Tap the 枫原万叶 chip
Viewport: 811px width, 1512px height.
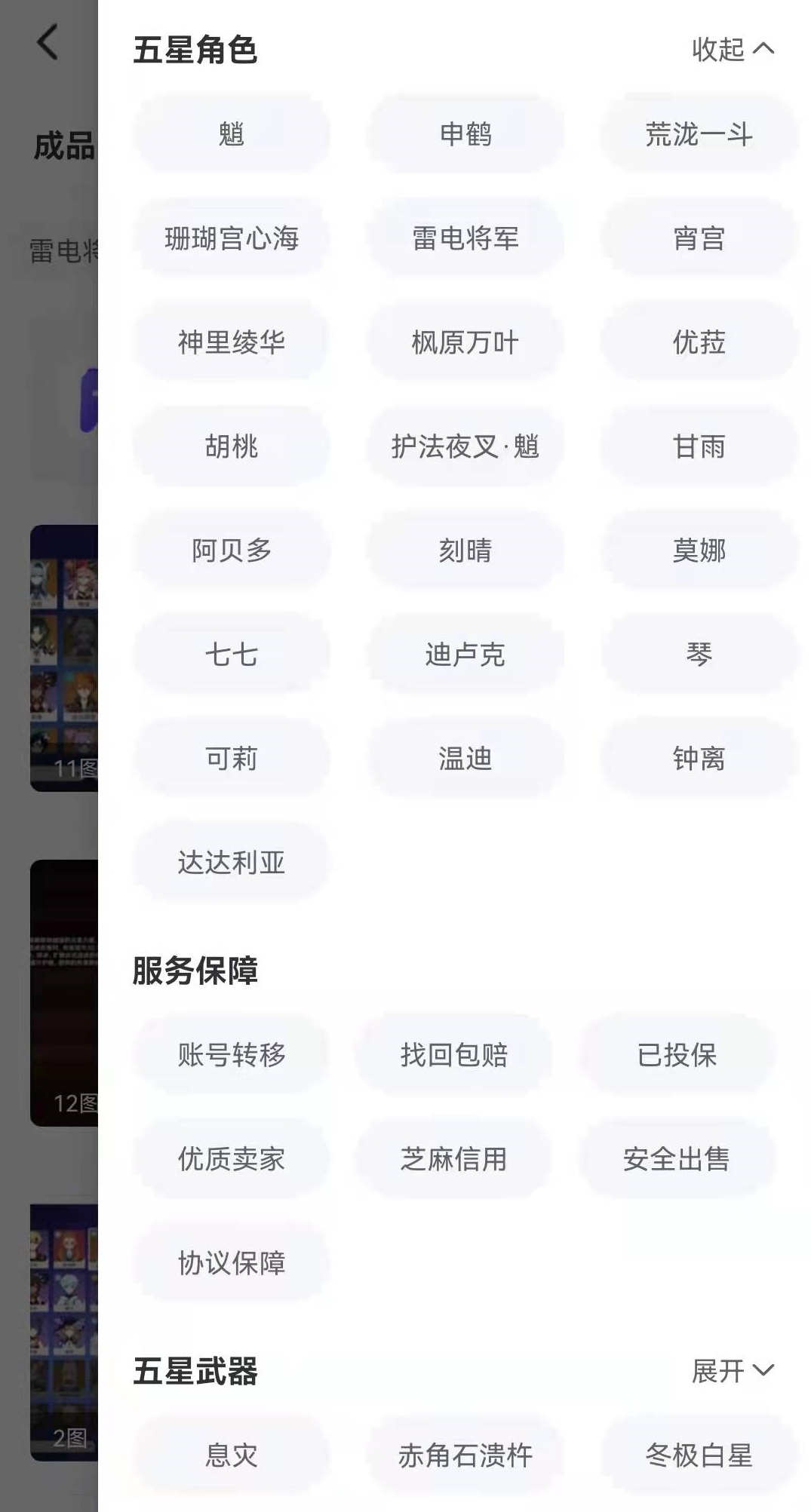(465, 342)
